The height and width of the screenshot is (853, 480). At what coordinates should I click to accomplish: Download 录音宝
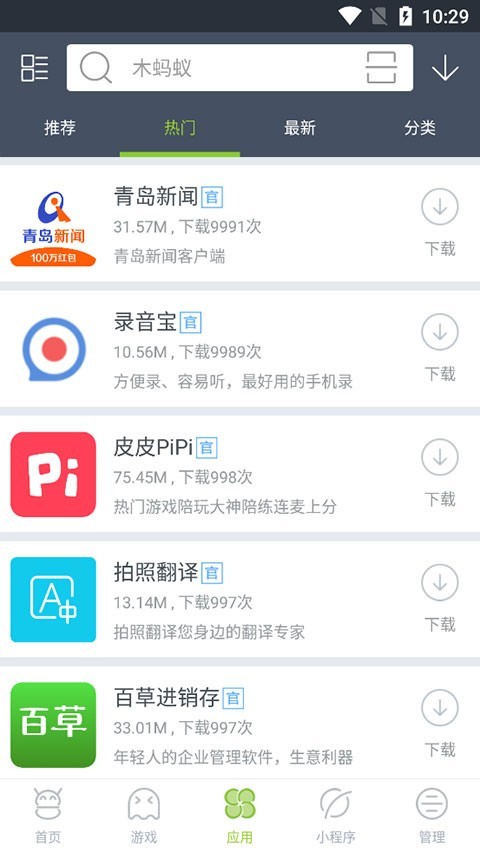point(440,347)
